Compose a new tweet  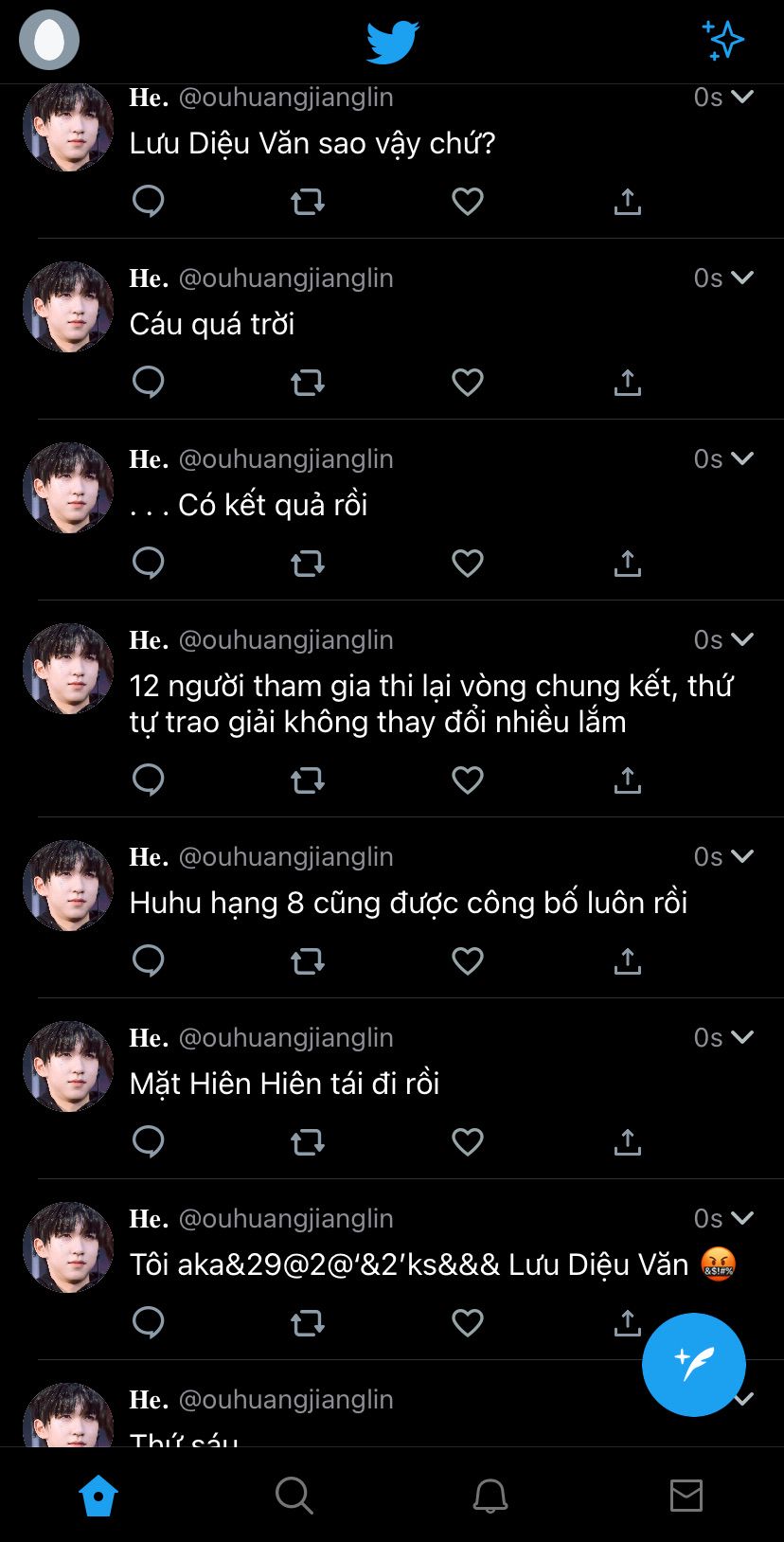tap(693, 1364)
